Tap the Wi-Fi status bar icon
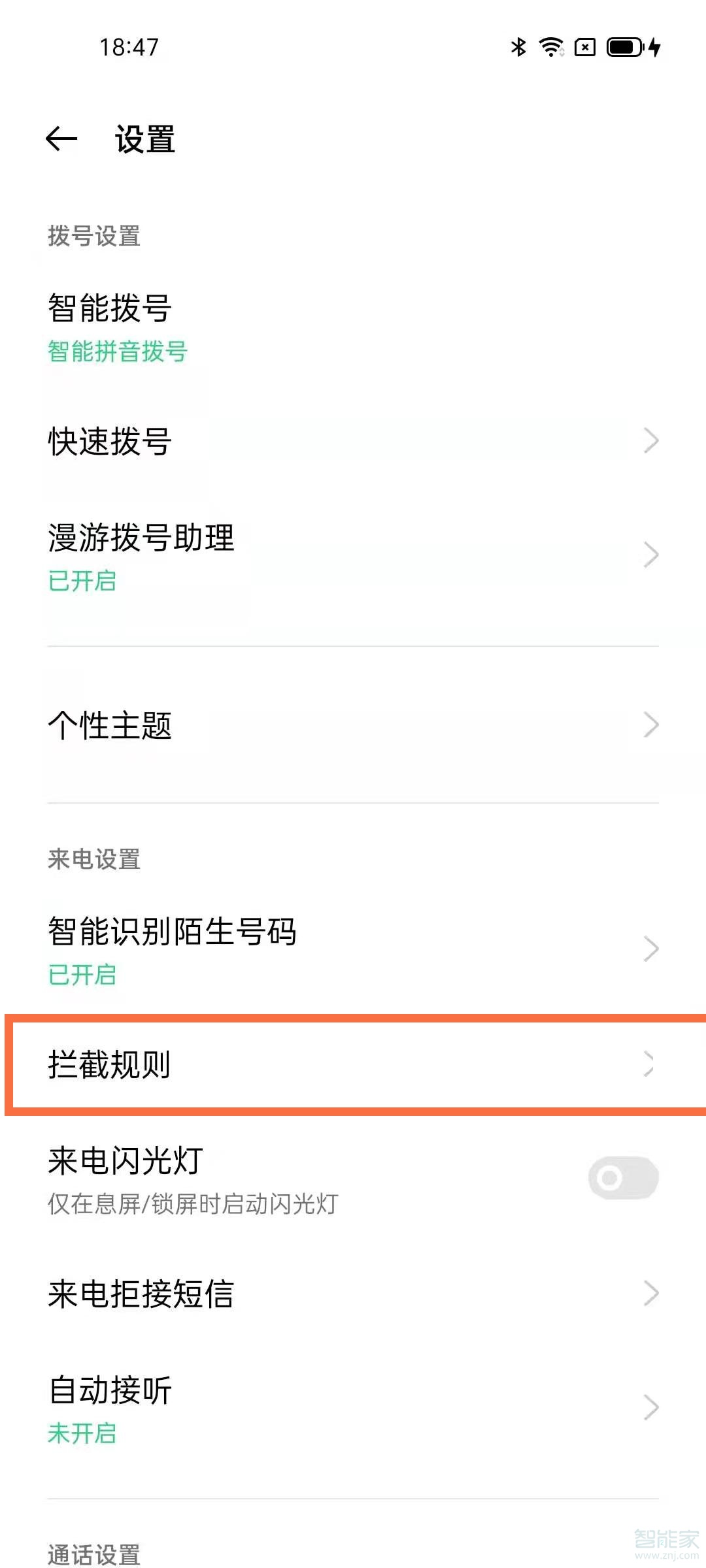706x1568 pixels. [x=551, y=46]
